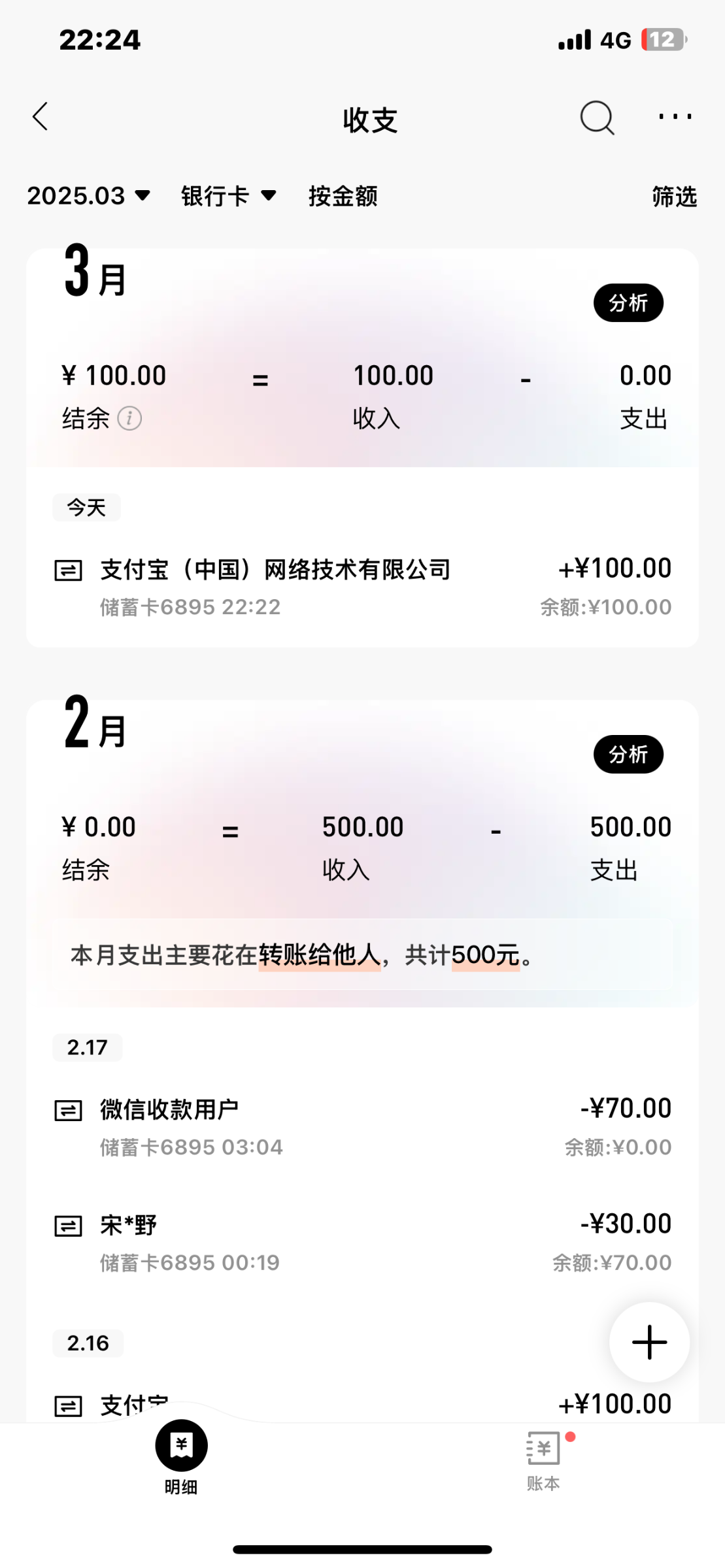Show info about 结余 in March

[x=129, y=418]
